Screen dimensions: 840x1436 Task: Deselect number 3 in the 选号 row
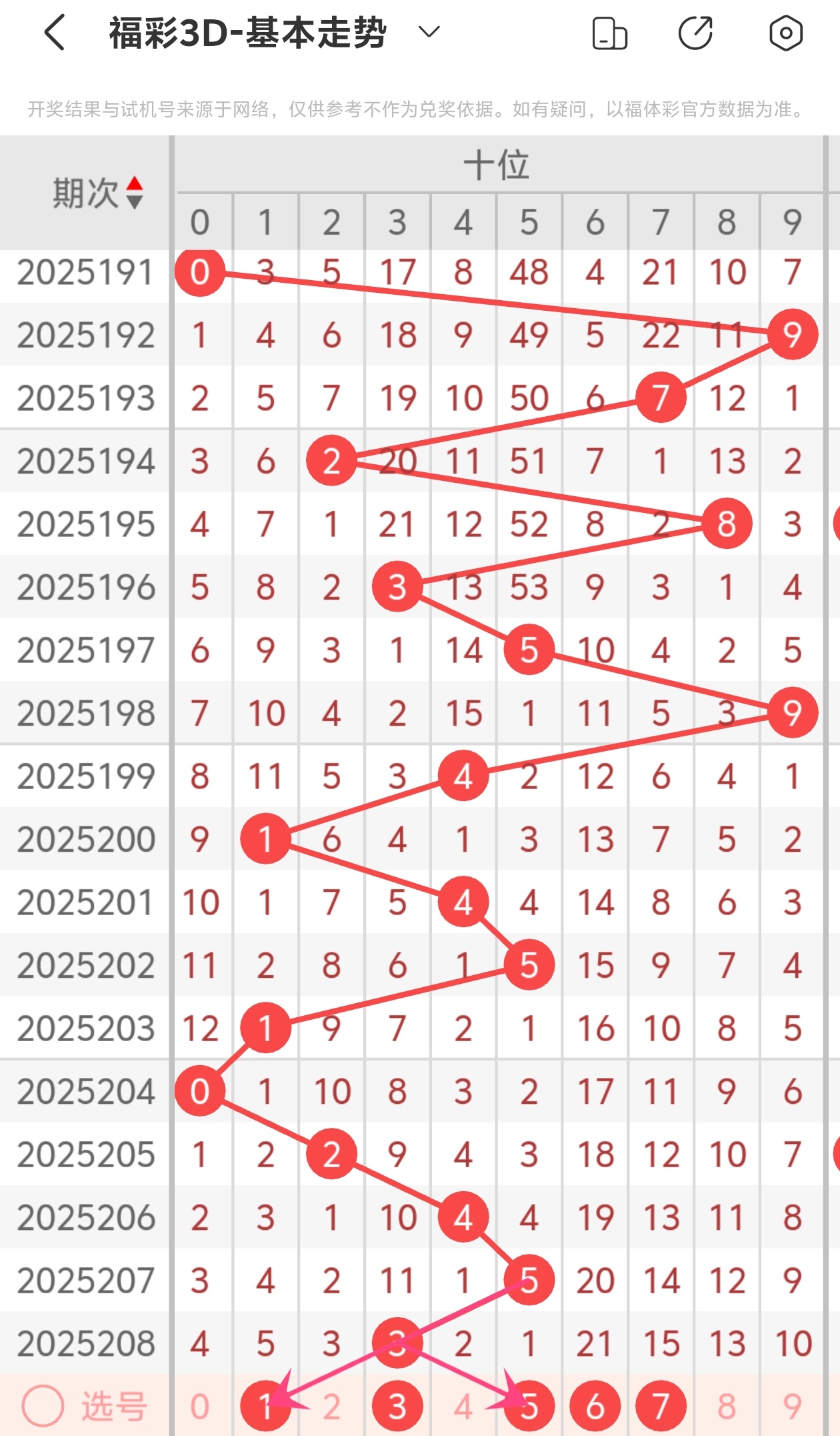(397, 1406)
